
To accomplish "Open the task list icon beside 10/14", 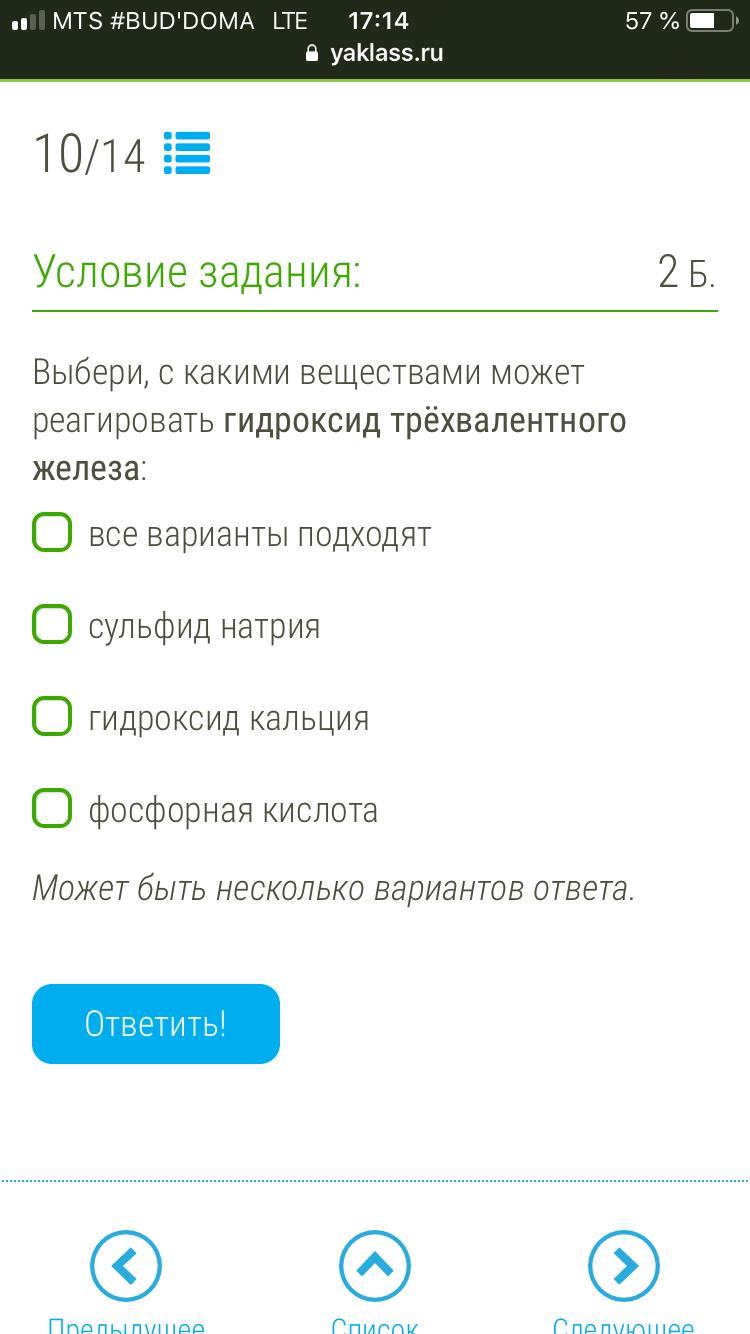I will [x=187, y=153].
